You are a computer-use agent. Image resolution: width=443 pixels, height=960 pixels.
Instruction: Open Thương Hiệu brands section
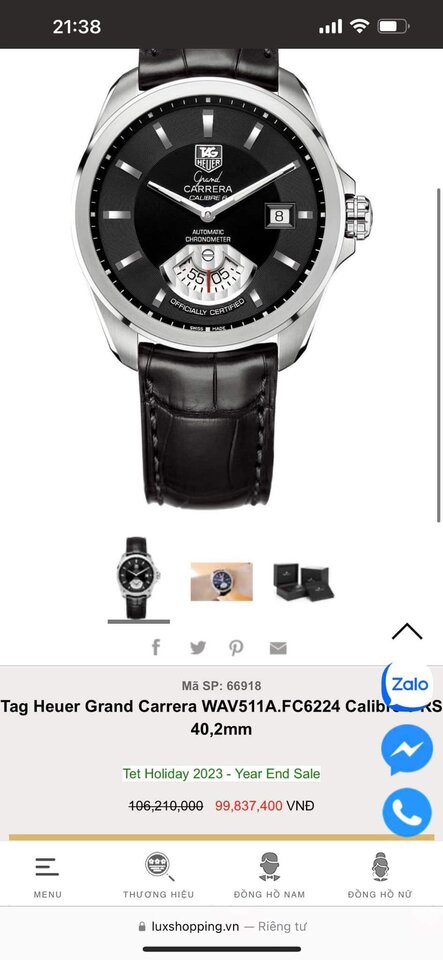click(158, 876)
